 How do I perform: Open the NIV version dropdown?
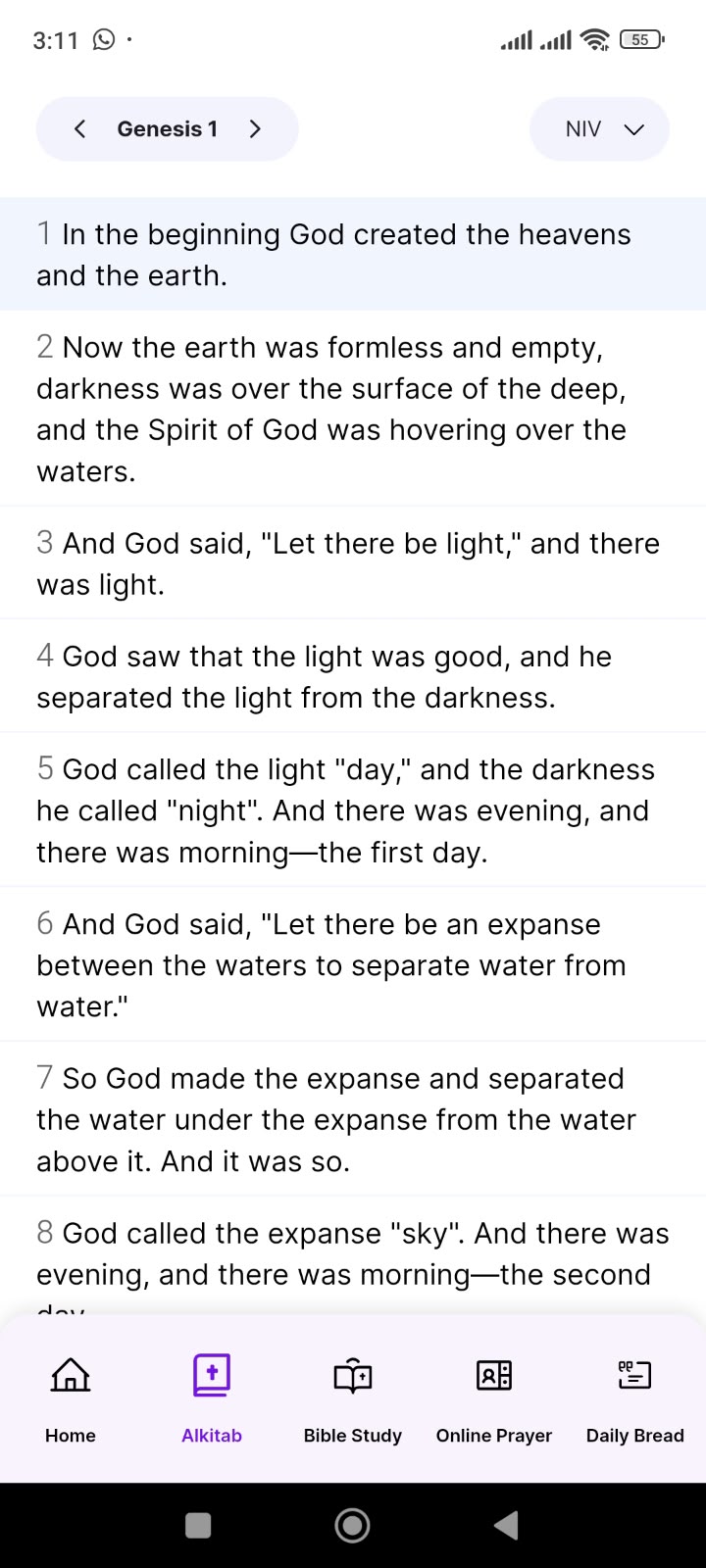click(599, 128)
